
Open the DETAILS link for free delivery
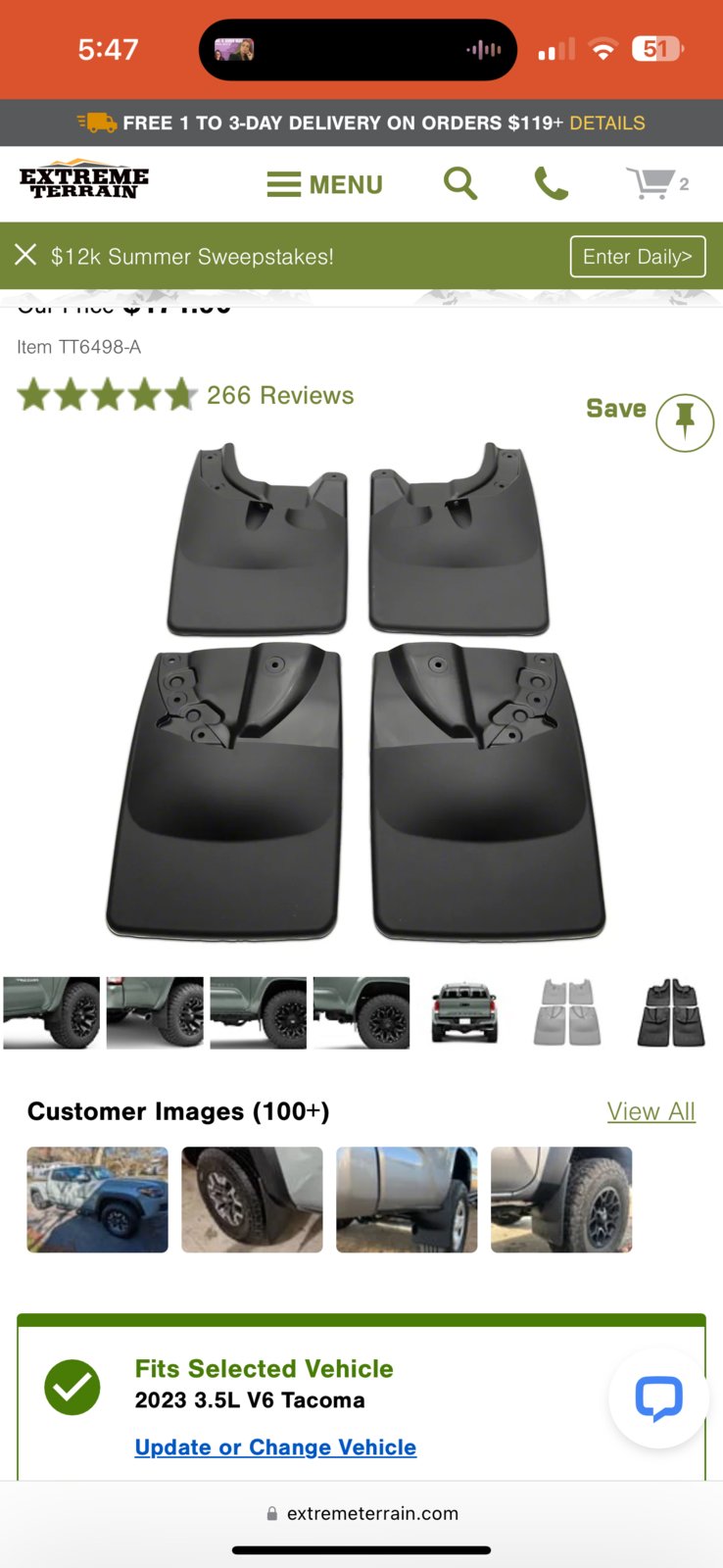pyautogui.click(x=606, y=123)
